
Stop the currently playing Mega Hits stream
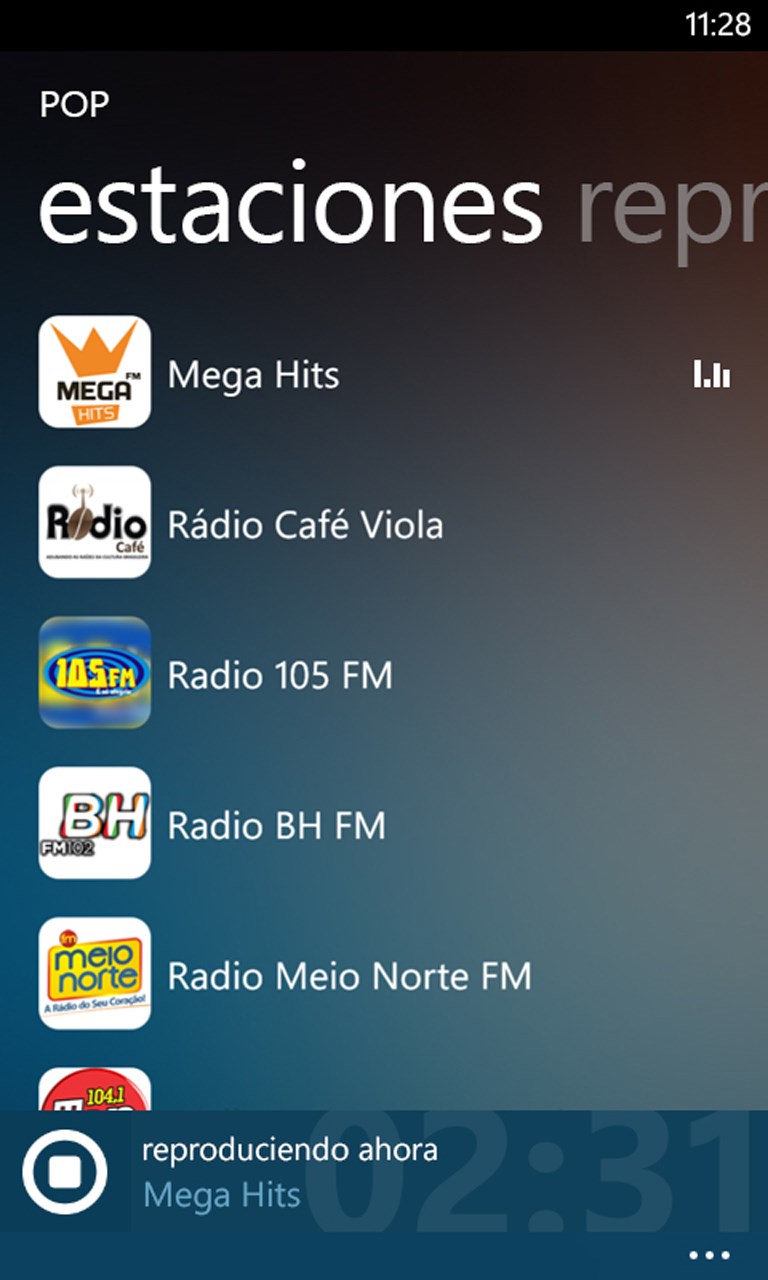tap(65, 1171)
